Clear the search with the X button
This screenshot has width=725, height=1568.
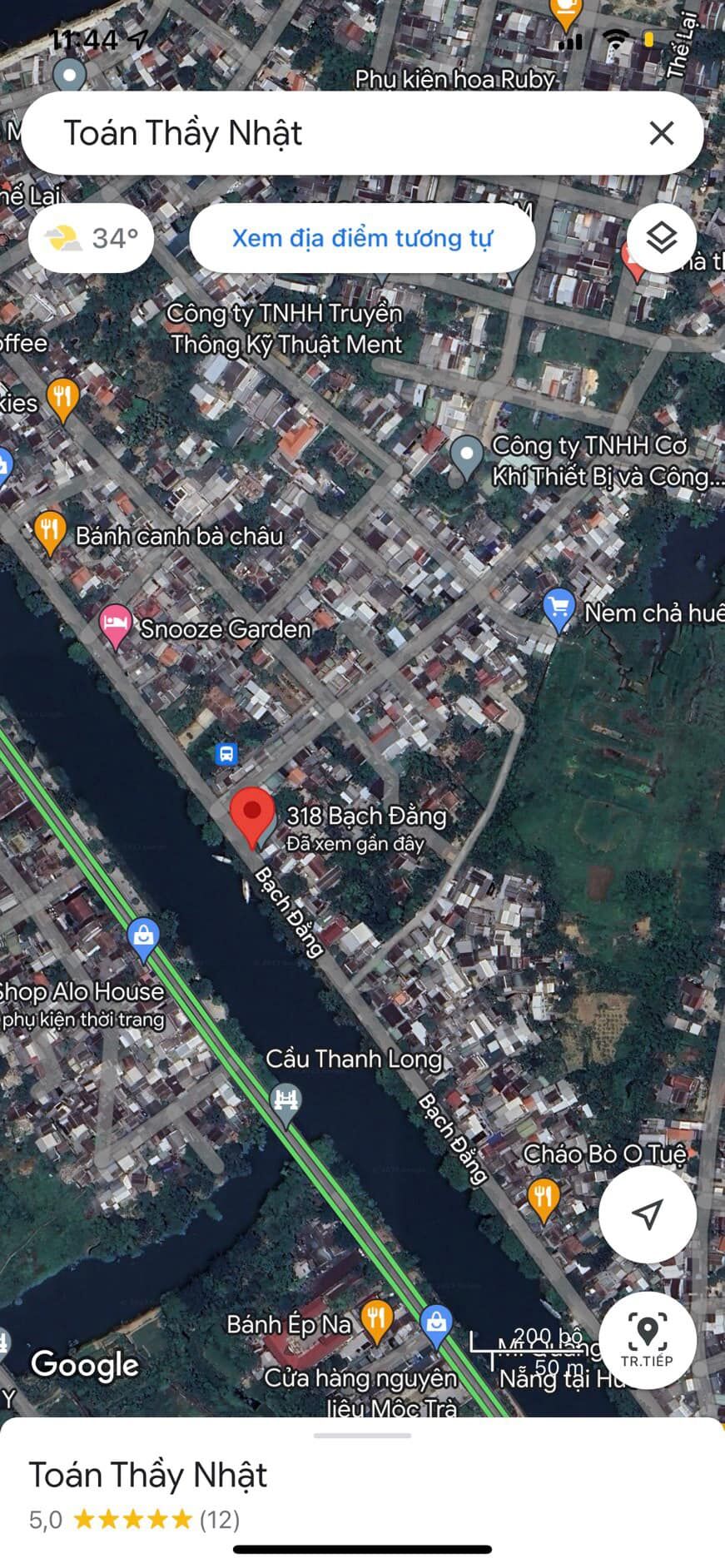tap(662, 133)
